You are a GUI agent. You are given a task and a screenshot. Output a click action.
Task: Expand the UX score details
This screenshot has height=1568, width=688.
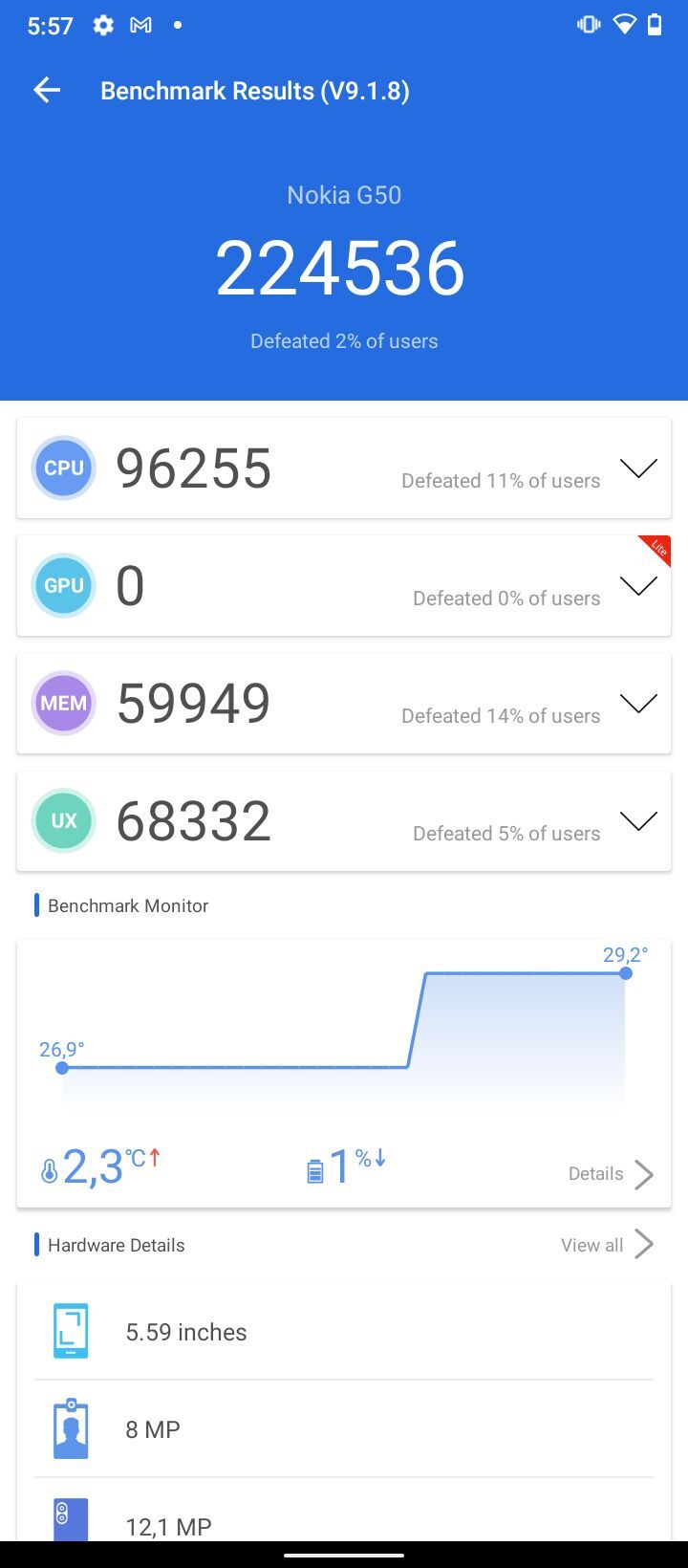[x=638, y=821]
